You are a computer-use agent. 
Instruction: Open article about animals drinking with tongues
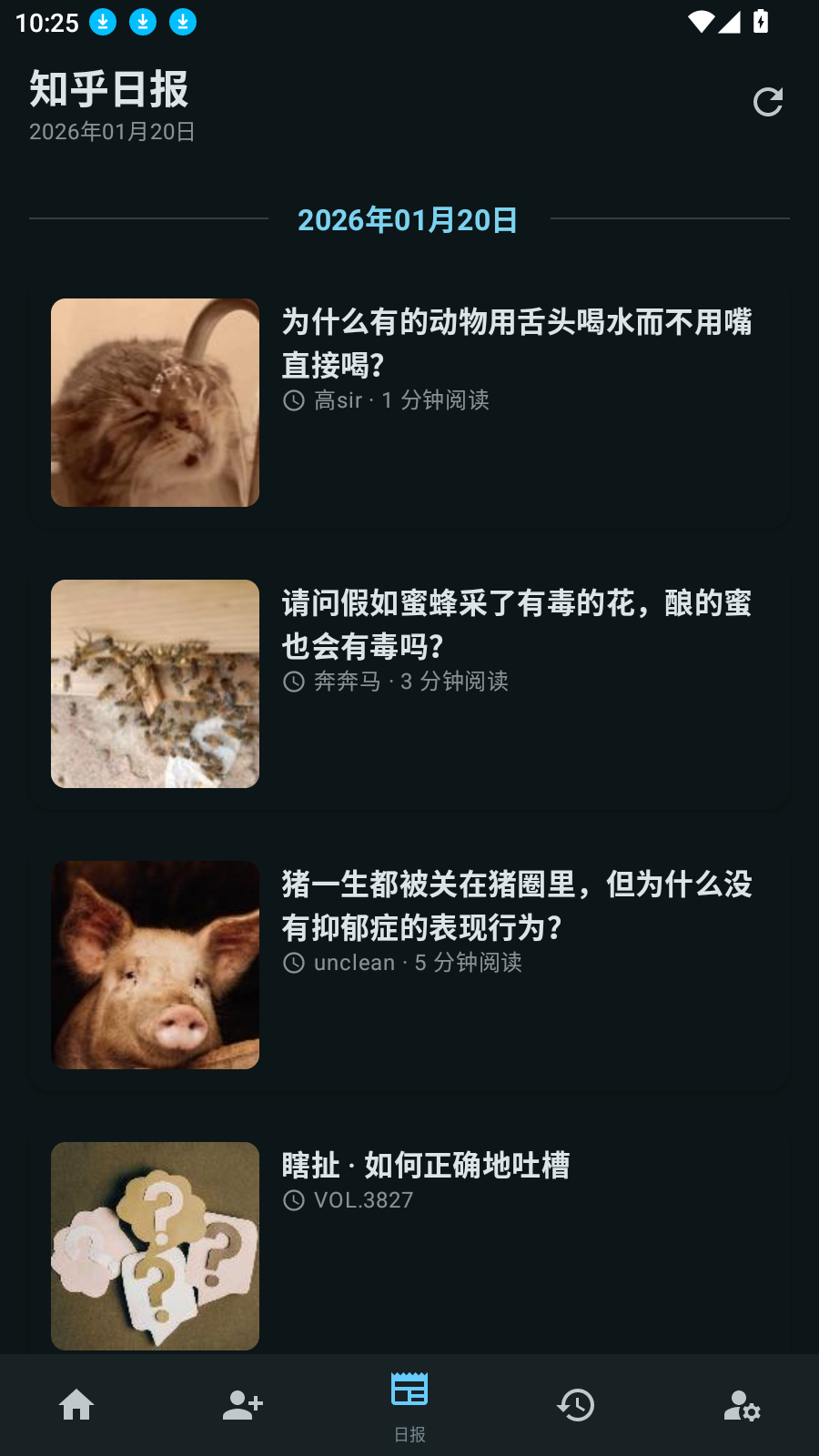(x=516, y=343)
